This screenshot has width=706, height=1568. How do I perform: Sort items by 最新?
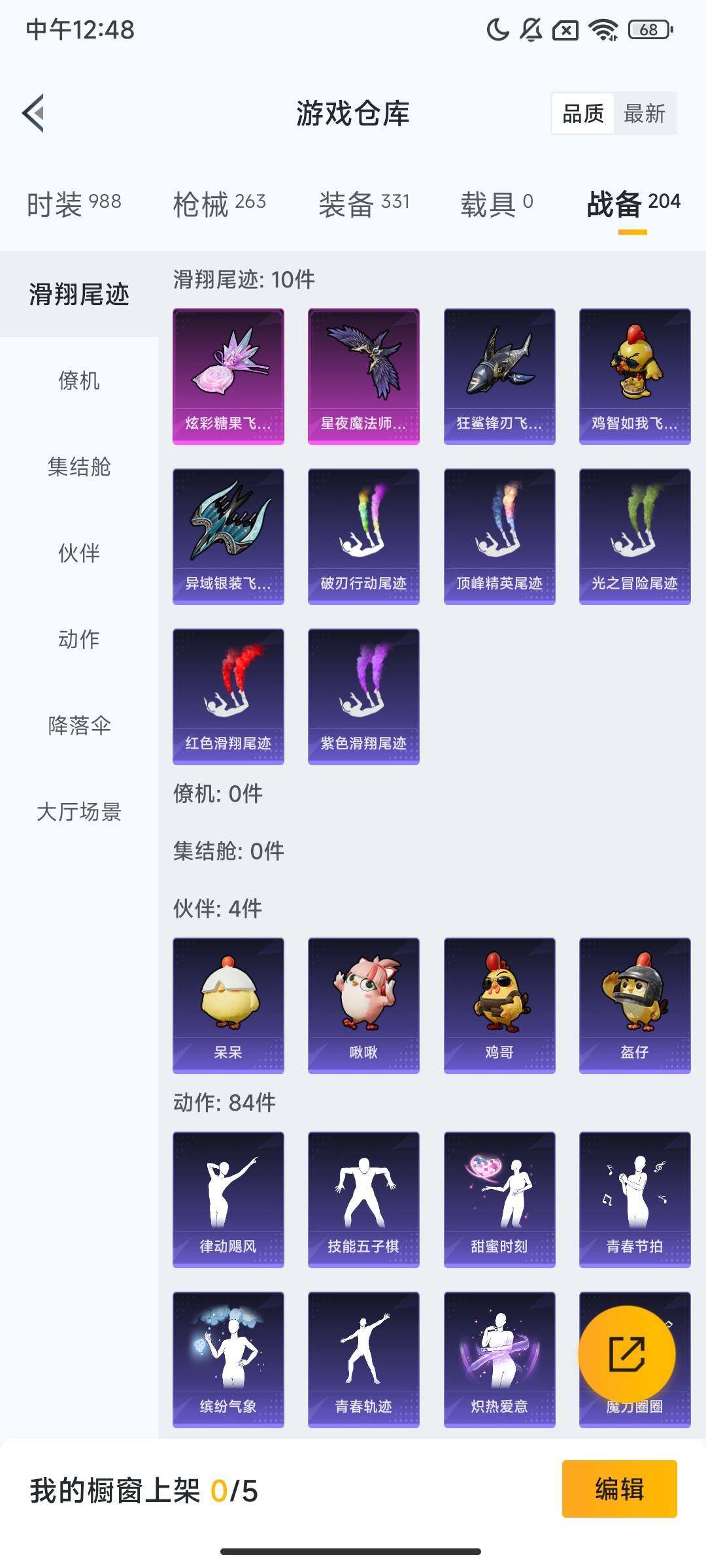click(x=644, y=114)
